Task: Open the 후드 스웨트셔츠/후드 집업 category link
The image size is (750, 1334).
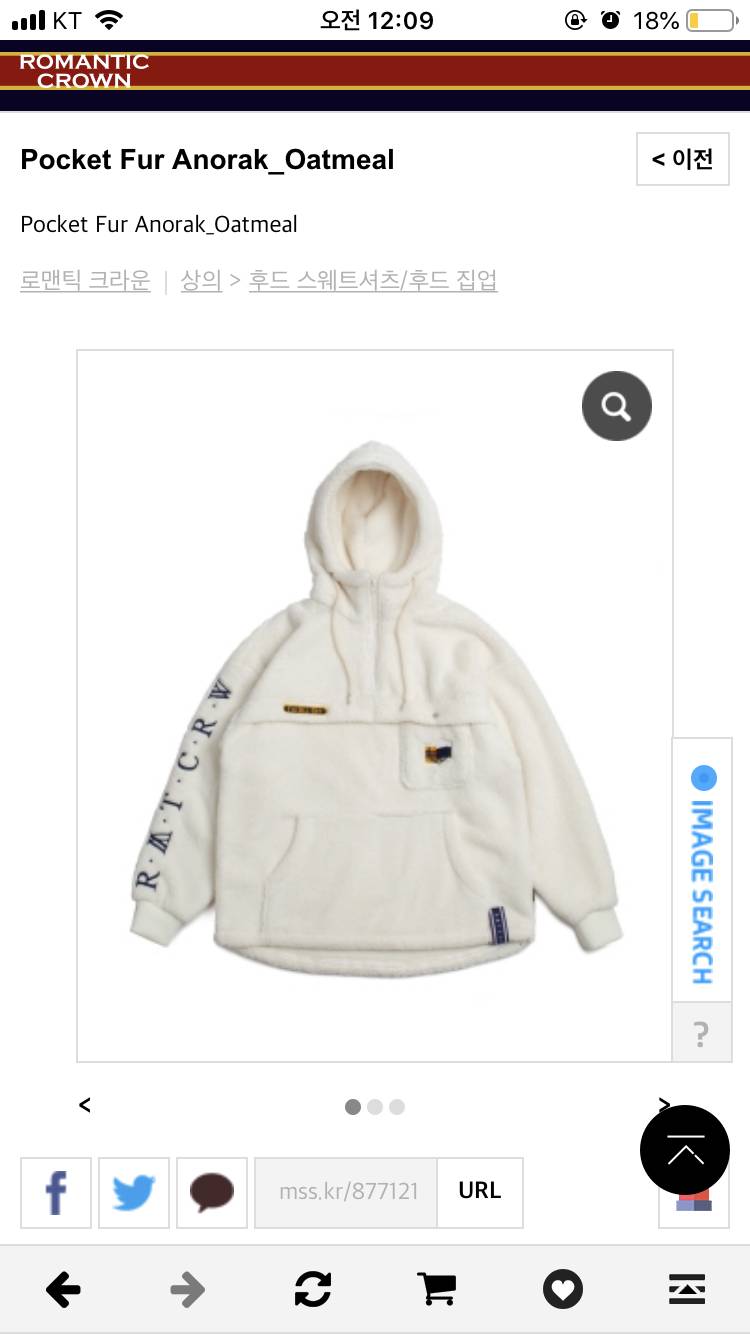Action: pos(373,281)
